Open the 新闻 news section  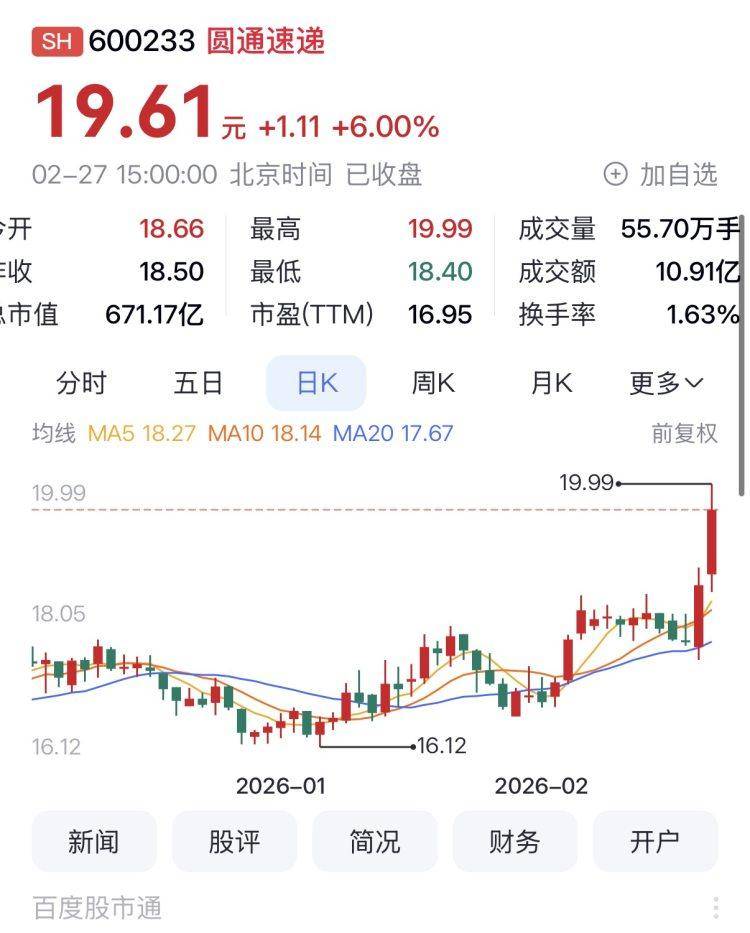[x=94, y=841]
